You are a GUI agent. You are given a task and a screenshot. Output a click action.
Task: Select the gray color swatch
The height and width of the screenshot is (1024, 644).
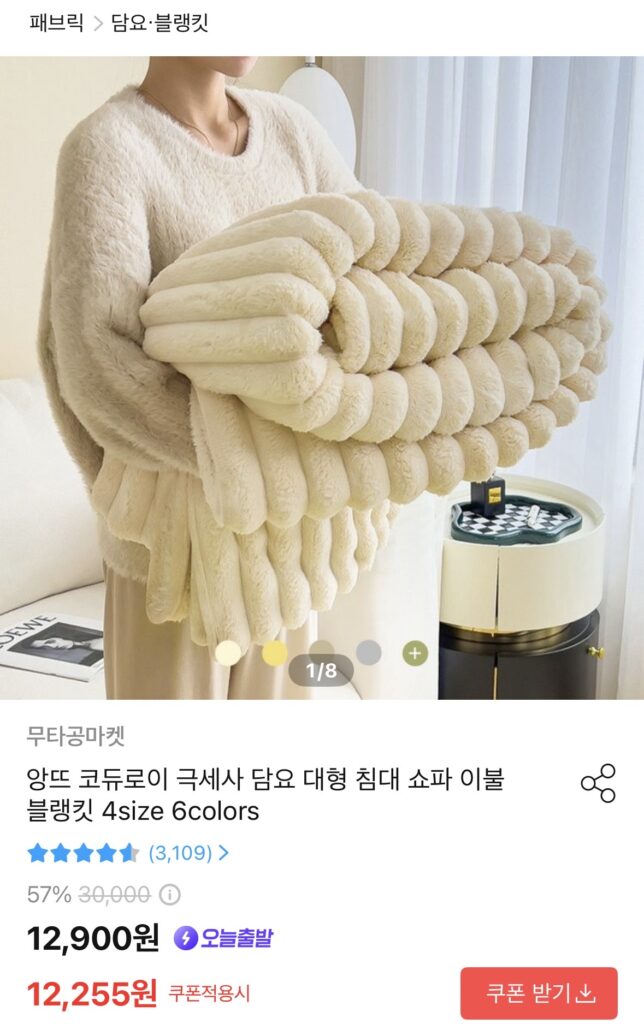click(x=369, y=653)
